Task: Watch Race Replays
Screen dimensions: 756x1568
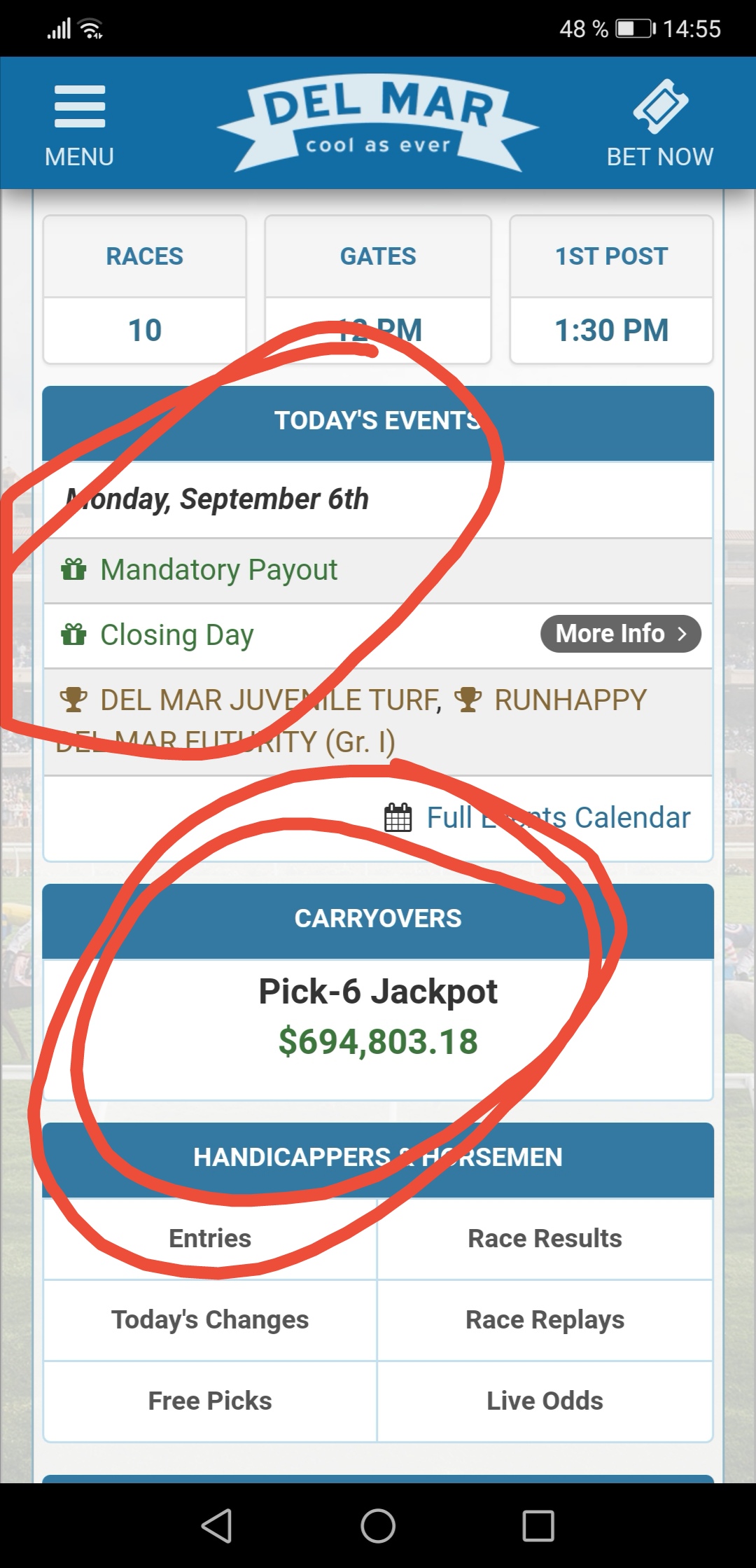Action: click(545, 1320)
